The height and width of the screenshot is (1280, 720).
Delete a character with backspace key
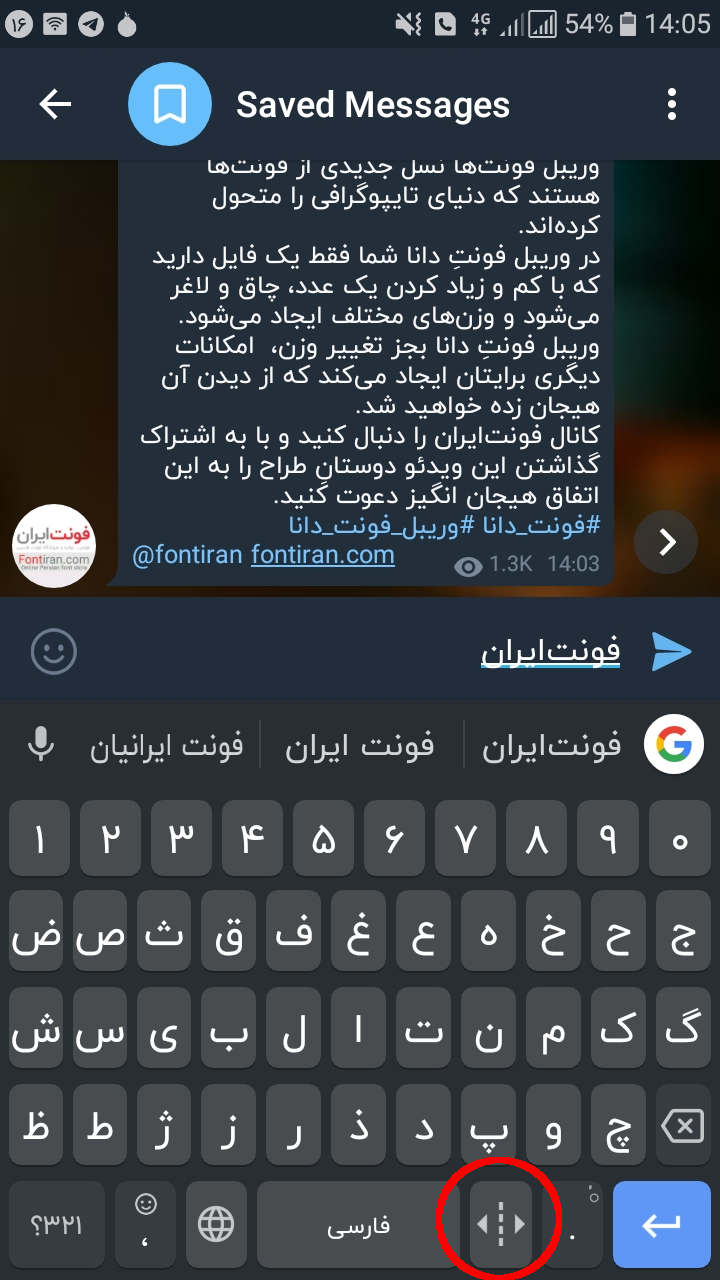[682, 1129]
